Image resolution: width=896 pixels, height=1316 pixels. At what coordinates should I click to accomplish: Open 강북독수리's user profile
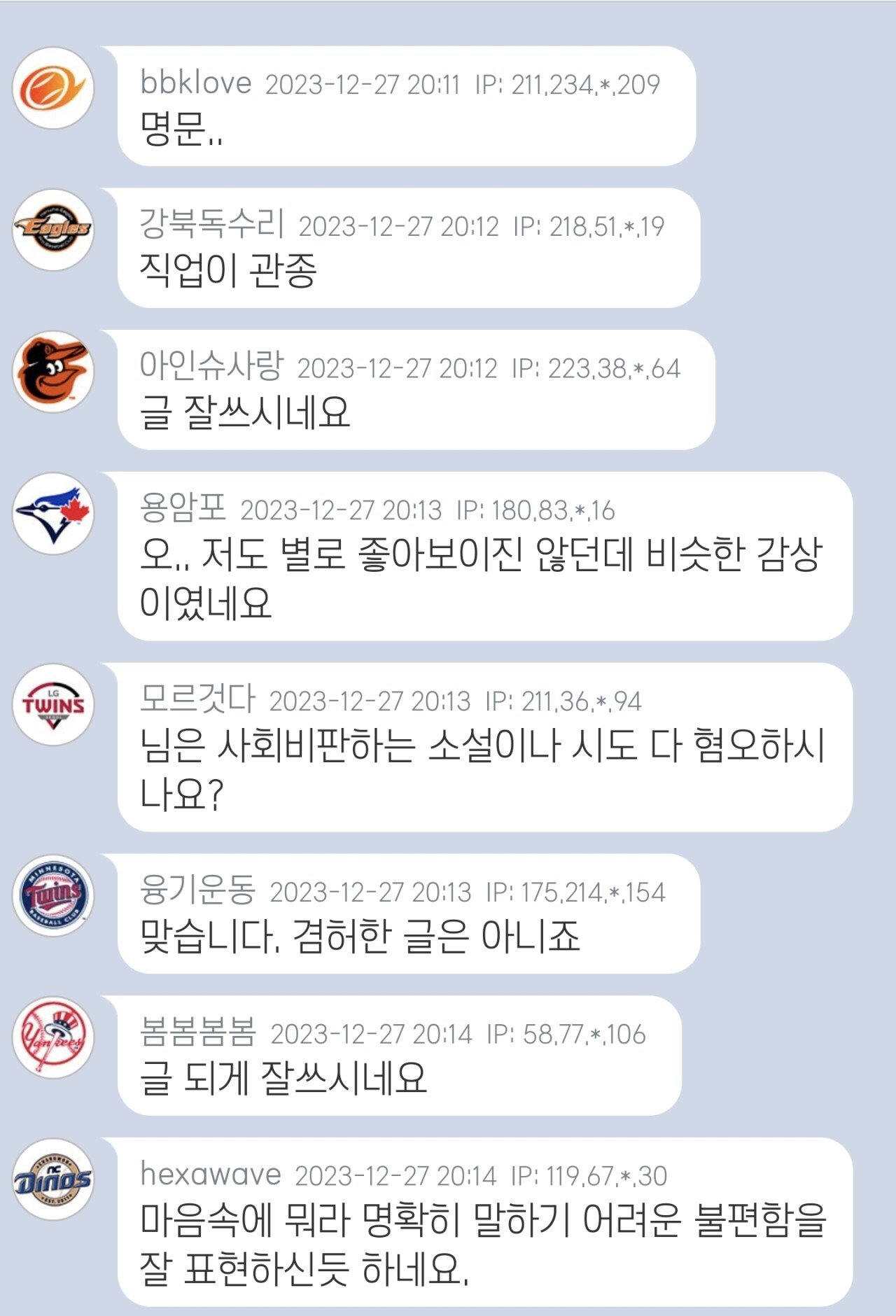coord(211,224)
